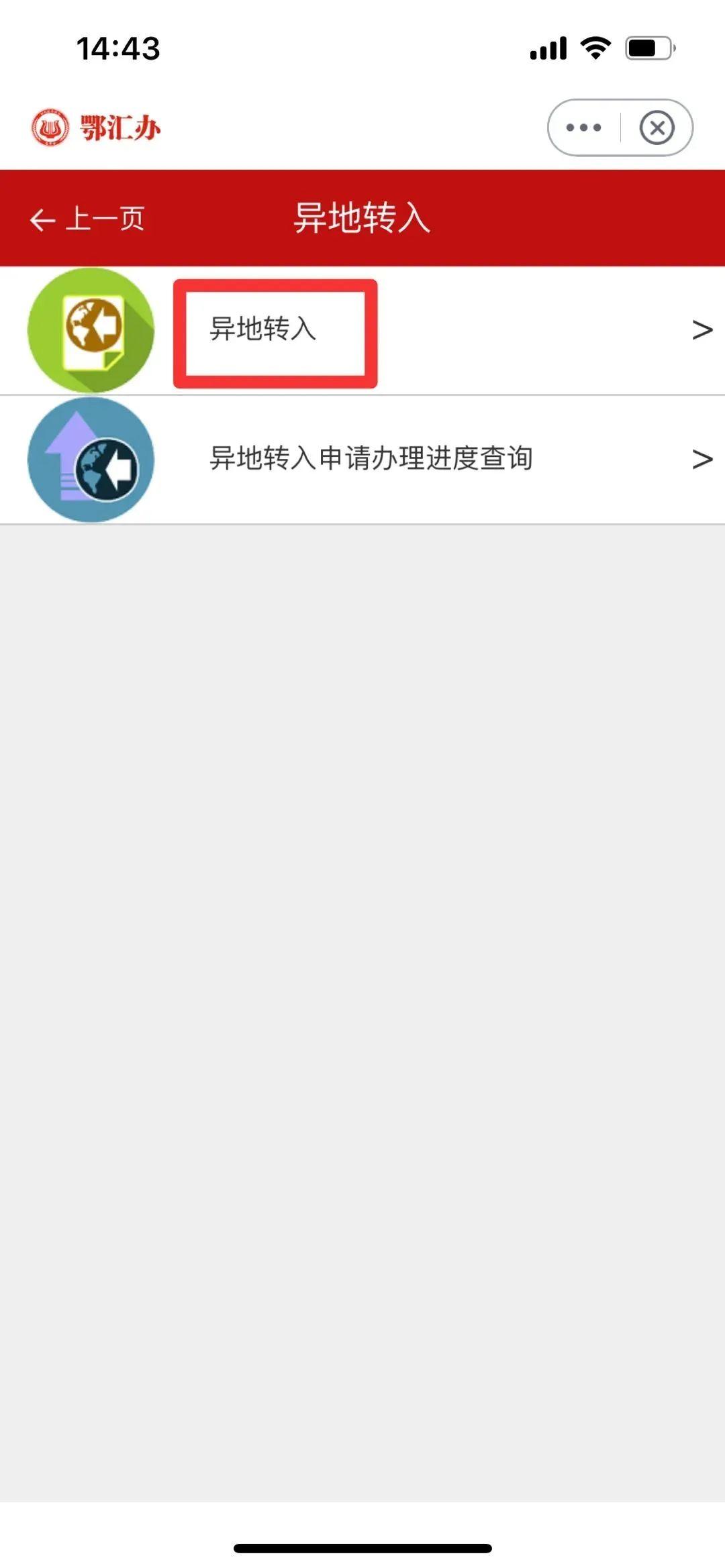The width and height of the screenshot is (725, 1568).
Task: Click the back arrow next to 上一页
Action: 42,219
